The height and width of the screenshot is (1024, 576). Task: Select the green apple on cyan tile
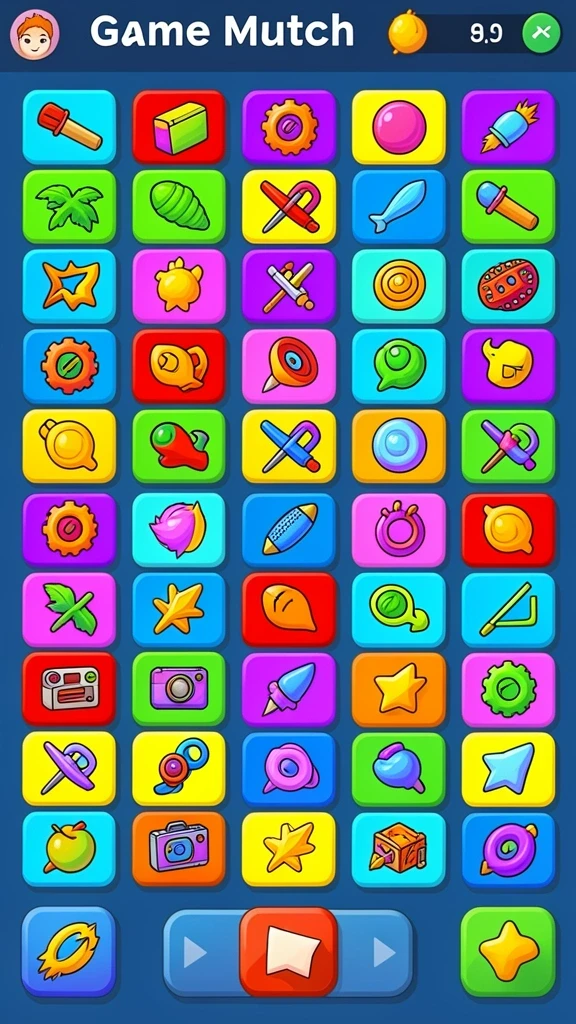pyautogui.click(x=69, y=849)
